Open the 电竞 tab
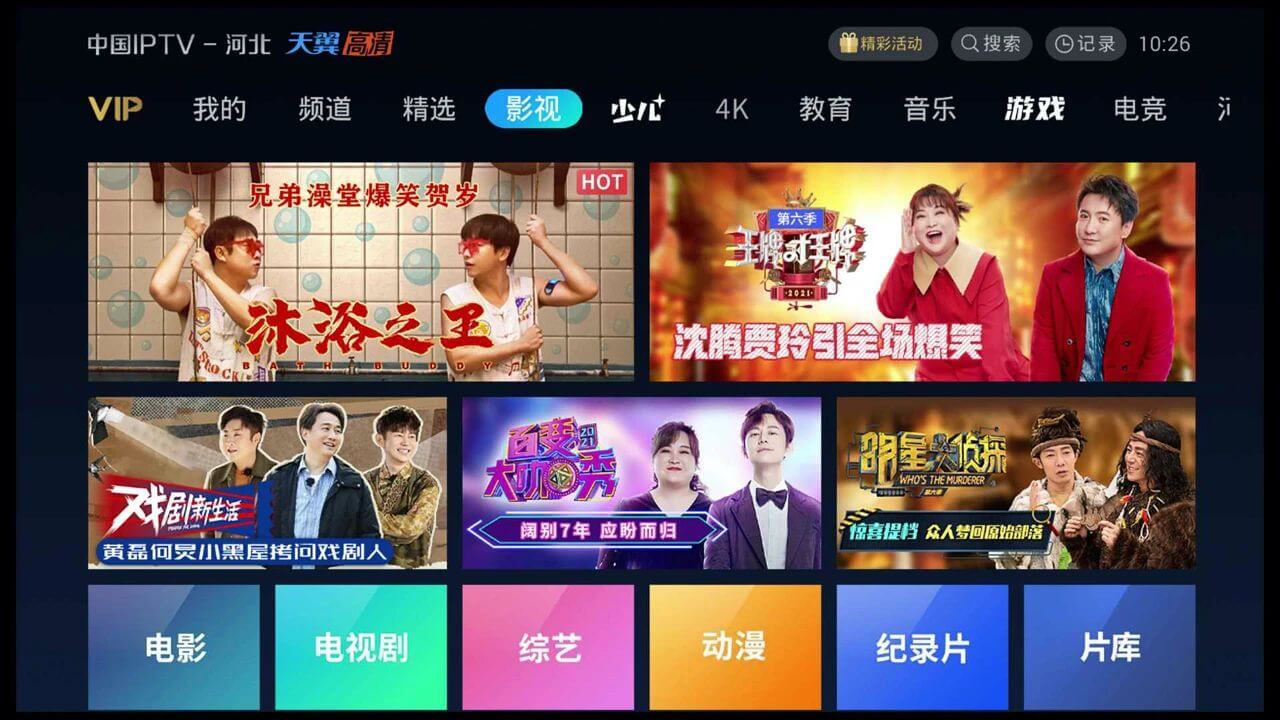 coord(1140,109)
